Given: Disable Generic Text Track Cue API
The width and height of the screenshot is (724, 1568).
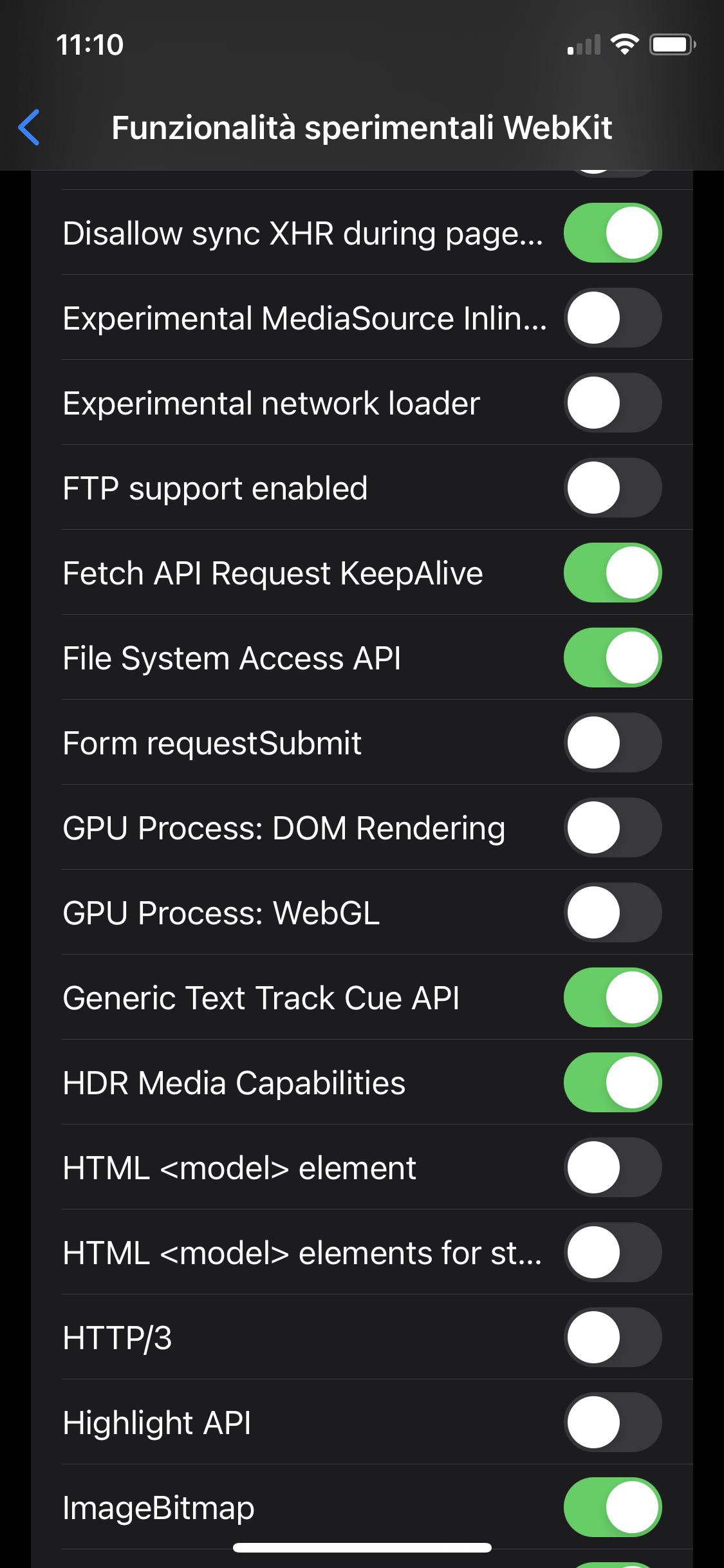Looking at the screenshot, I should pyautogui.click(x=612, y=998).
